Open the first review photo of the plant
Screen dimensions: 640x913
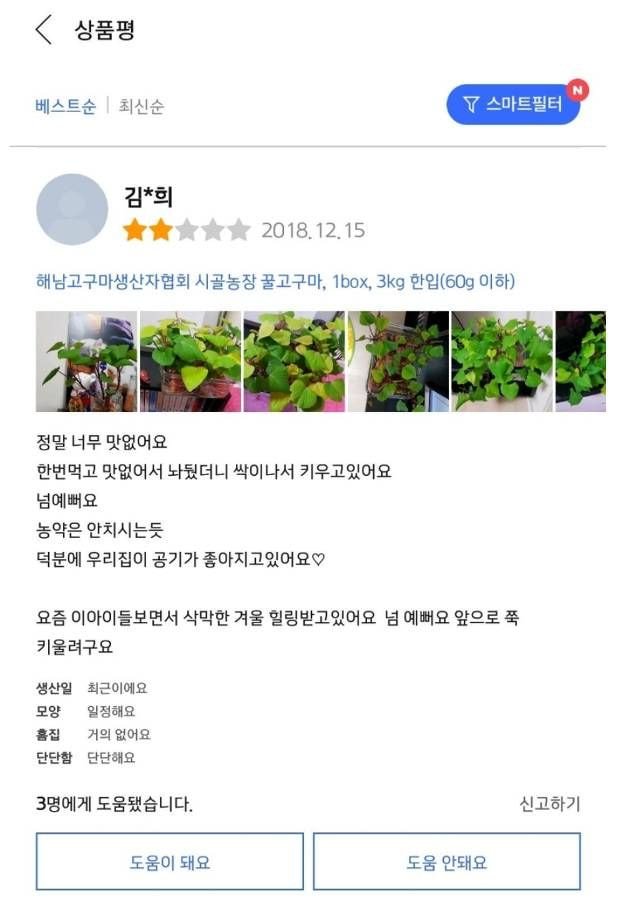click(x=85, y=361)
